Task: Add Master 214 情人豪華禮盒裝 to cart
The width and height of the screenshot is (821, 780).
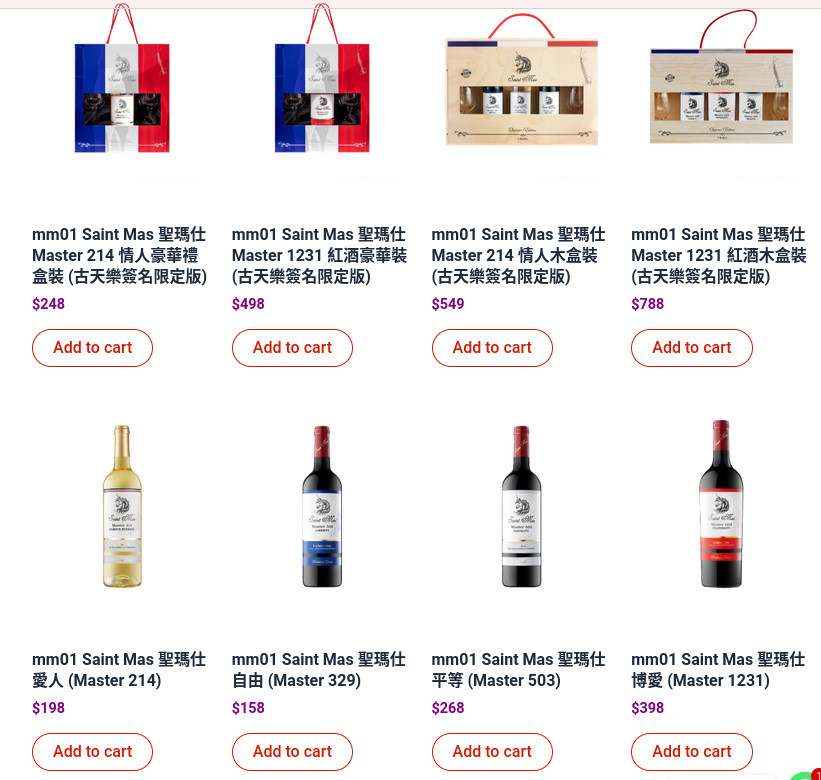Action: coord(92,348)
